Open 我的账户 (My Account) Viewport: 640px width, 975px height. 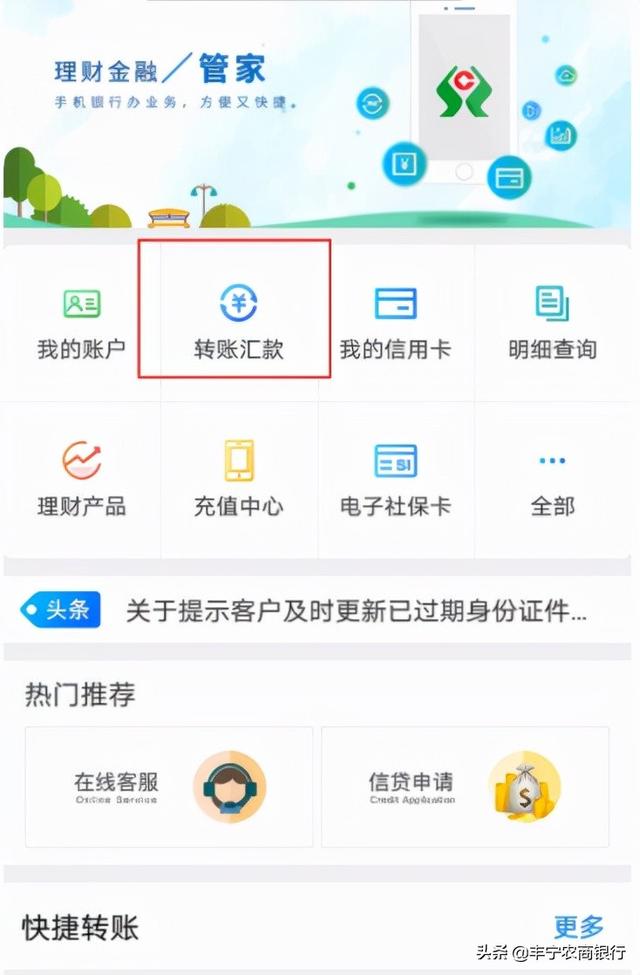(x=81, y=322)
